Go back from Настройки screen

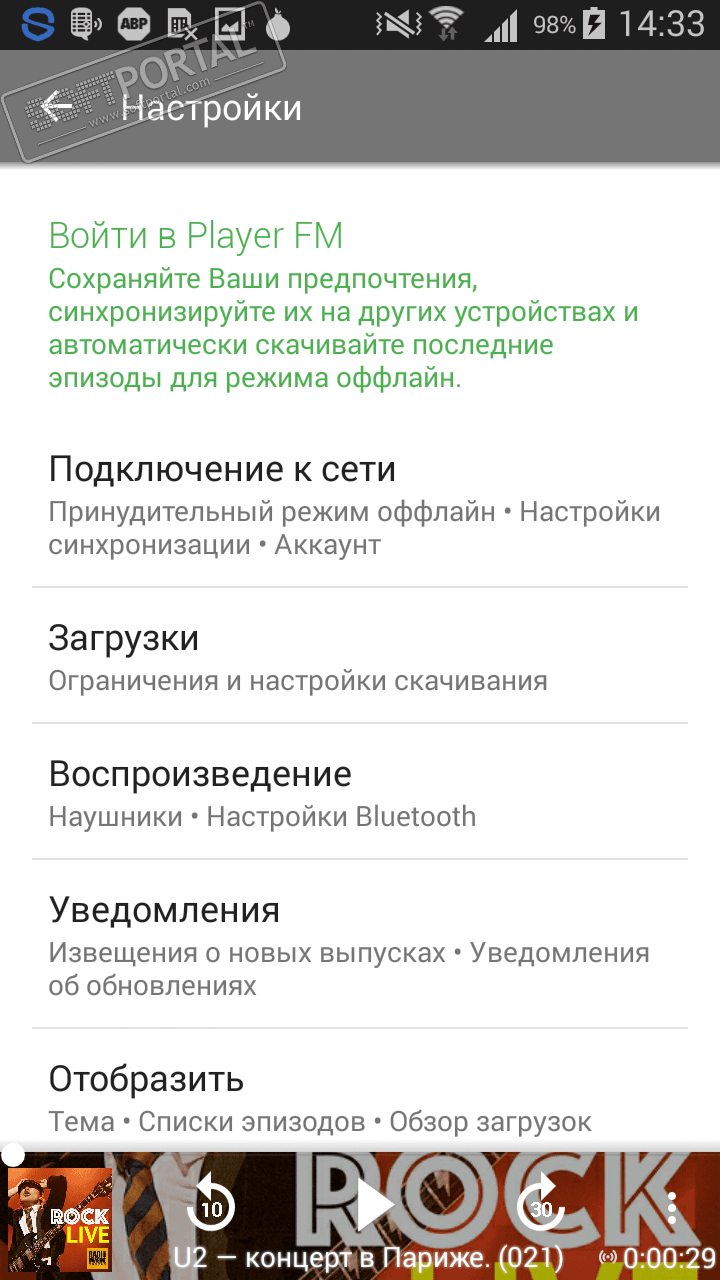57,106
